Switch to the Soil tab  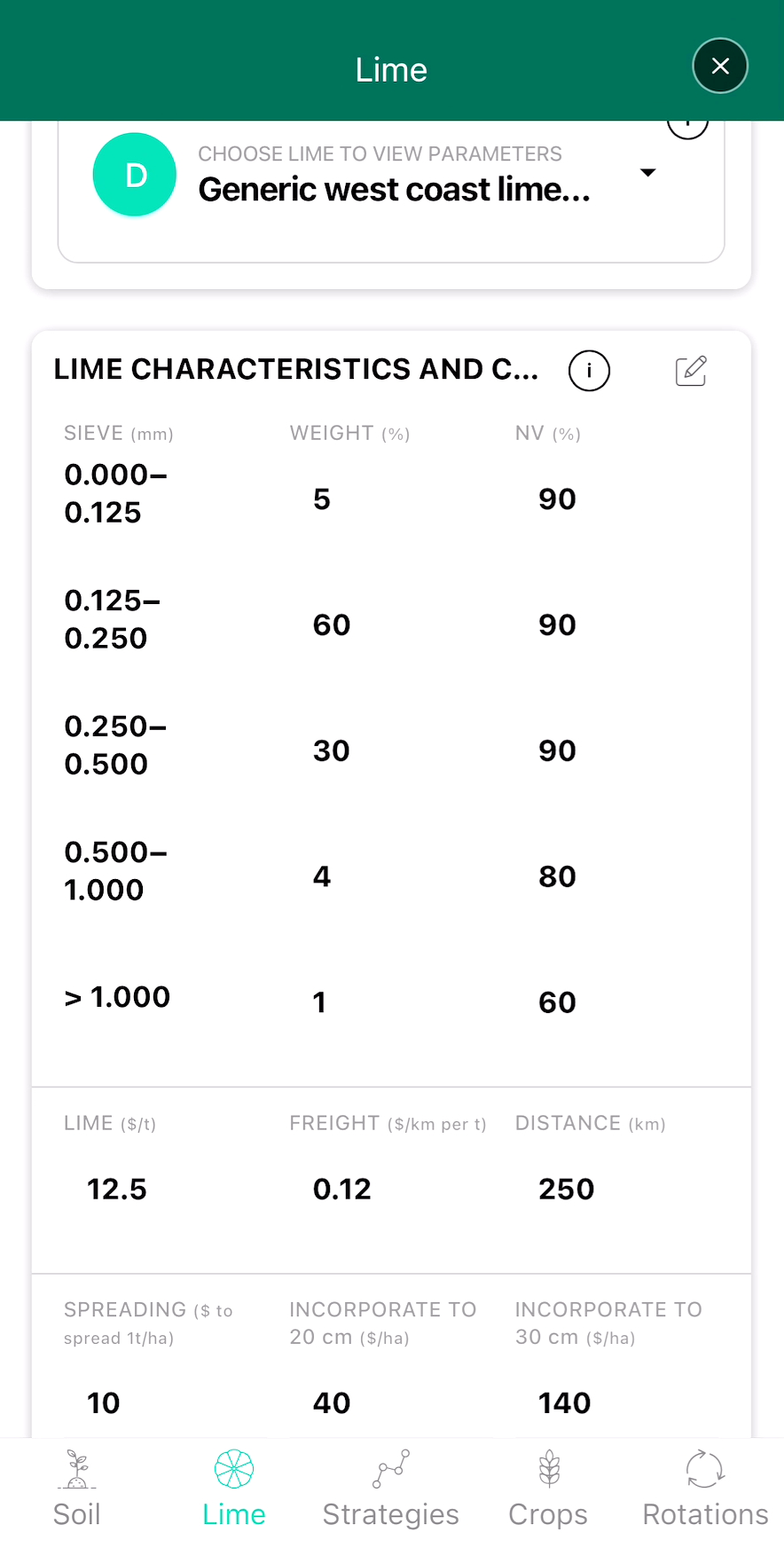coord(77,1488)
